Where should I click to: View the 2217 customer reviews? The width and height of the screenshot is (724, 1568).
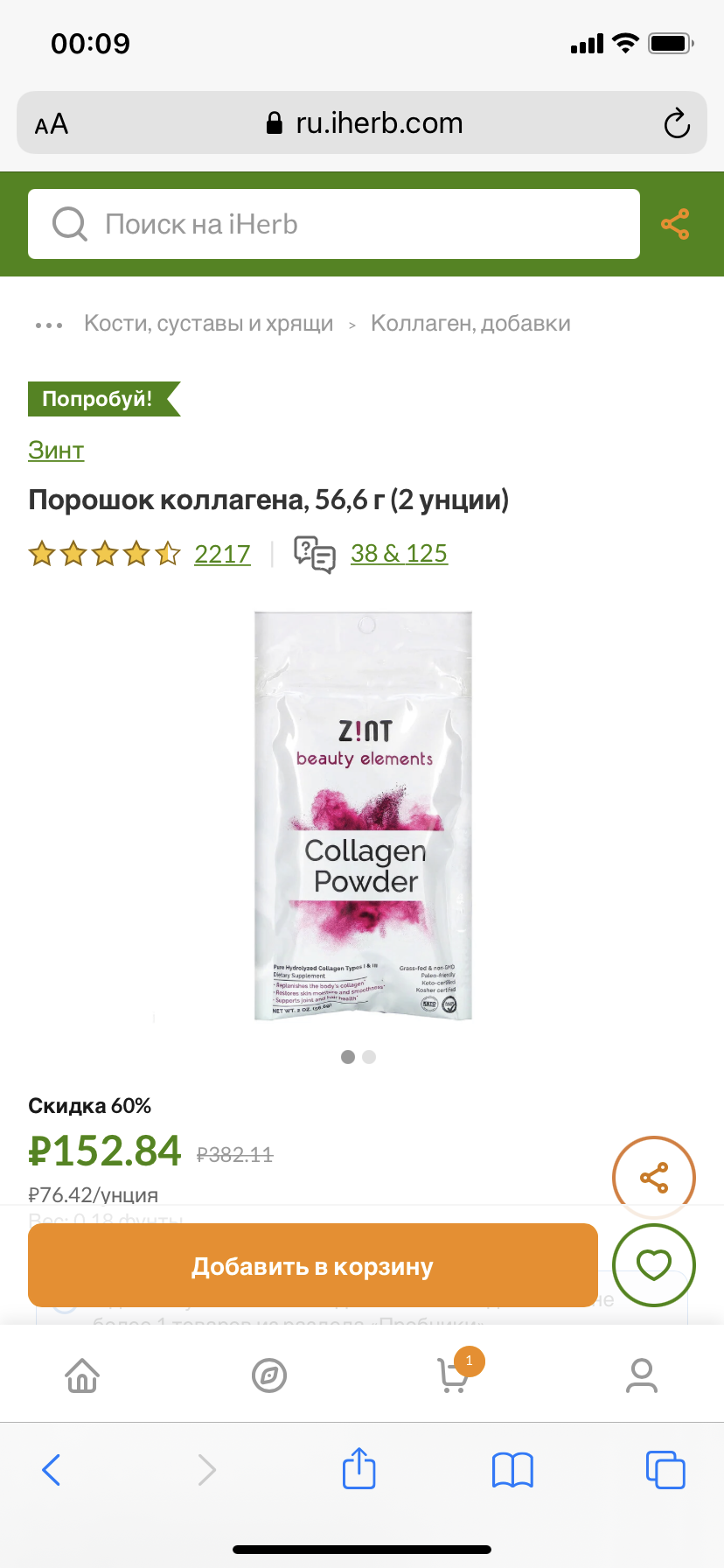222,554
